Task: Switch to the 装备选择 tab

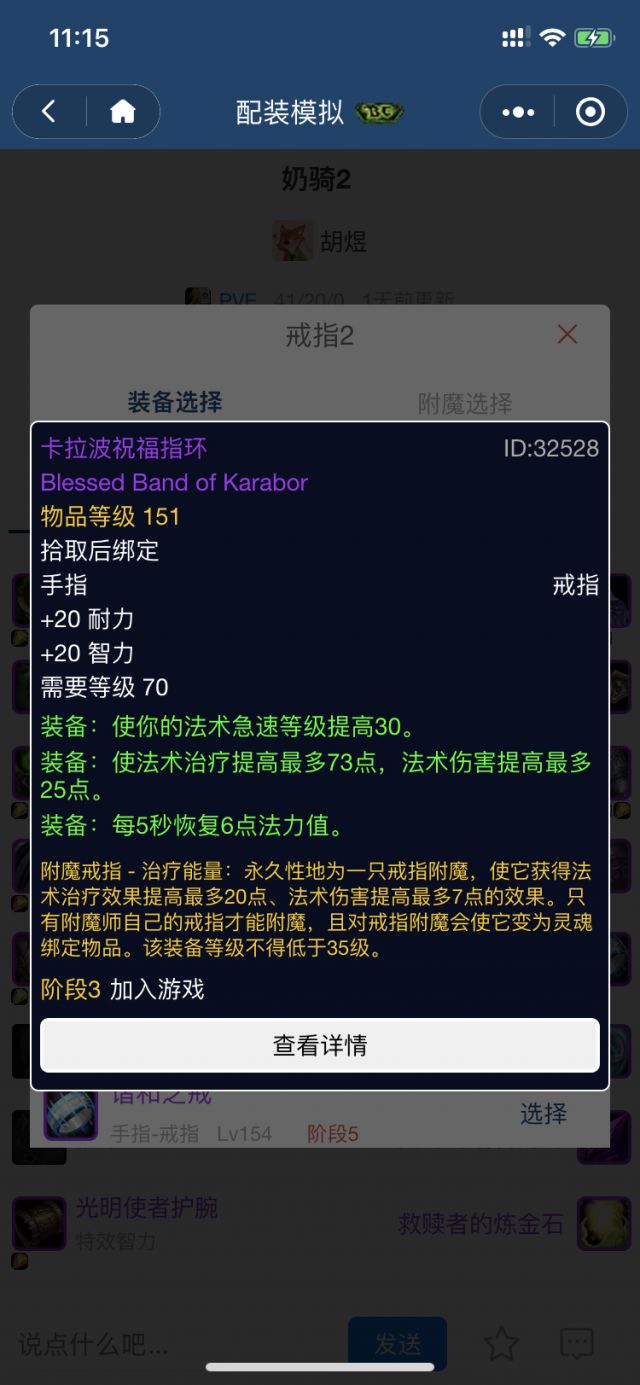Action: click(175, 402)
